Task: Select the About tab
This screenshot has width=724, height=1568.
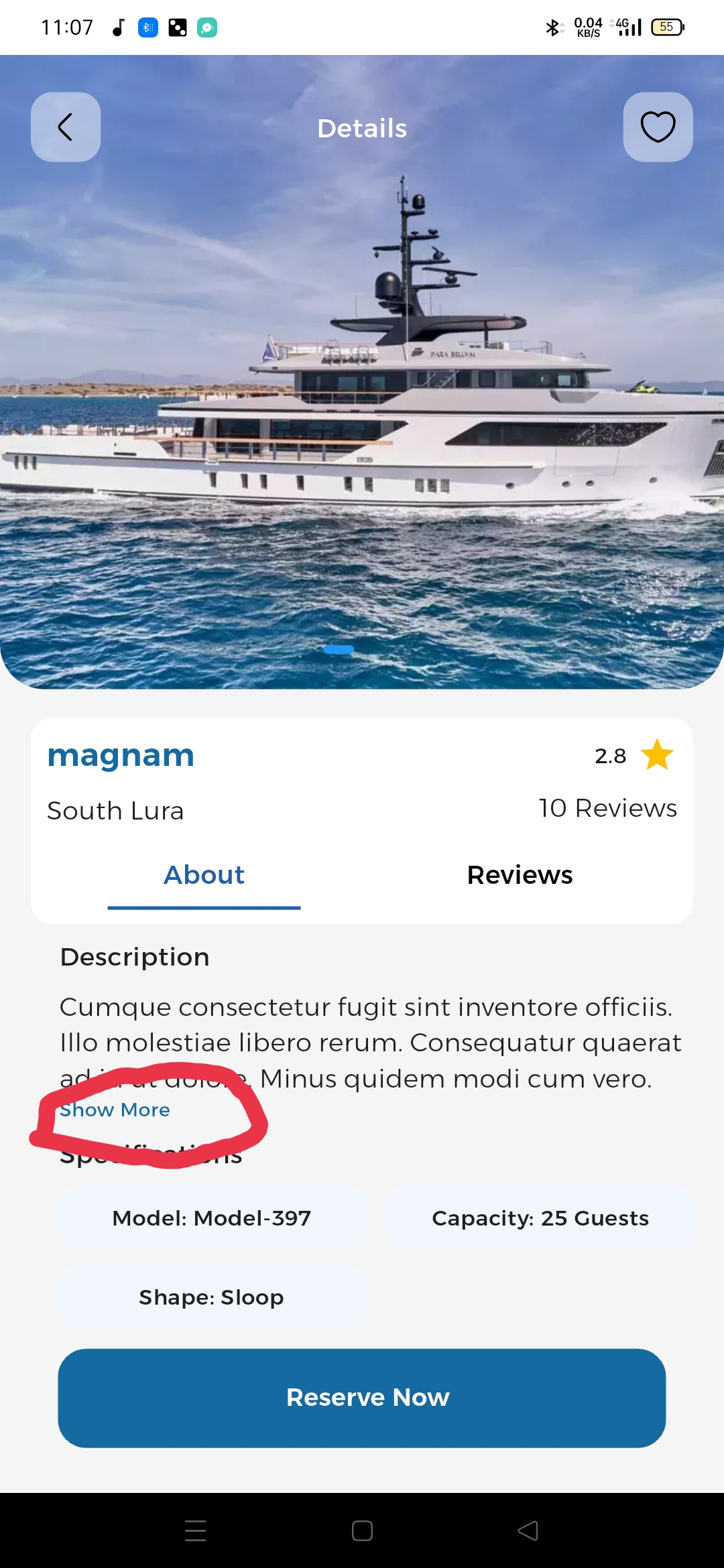Action: 204,875
